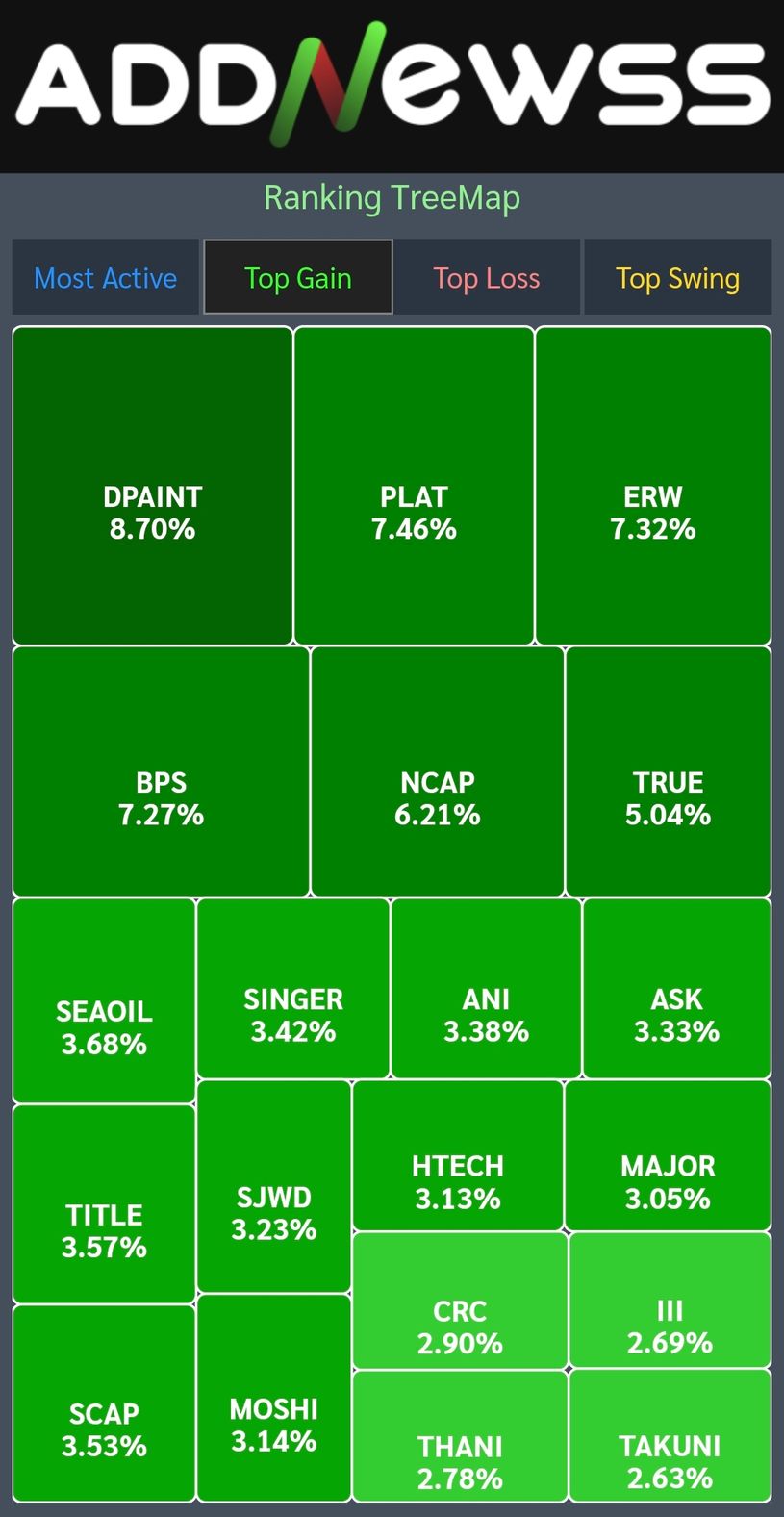Tap the ASK 3.33% tile
Image resolution: width=784 pixels, height=1517 pixels.
coord(677,988)
